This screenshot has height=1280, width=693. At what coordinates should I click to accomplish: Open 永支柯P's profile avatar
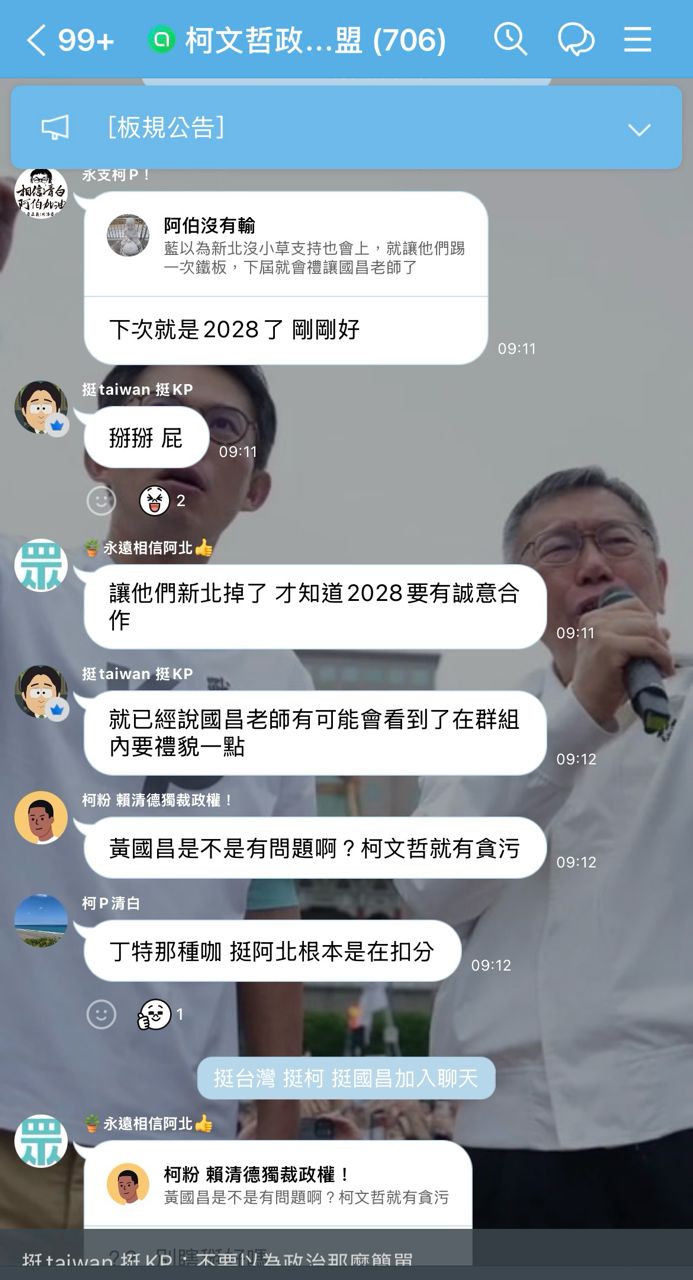[41, 193]
